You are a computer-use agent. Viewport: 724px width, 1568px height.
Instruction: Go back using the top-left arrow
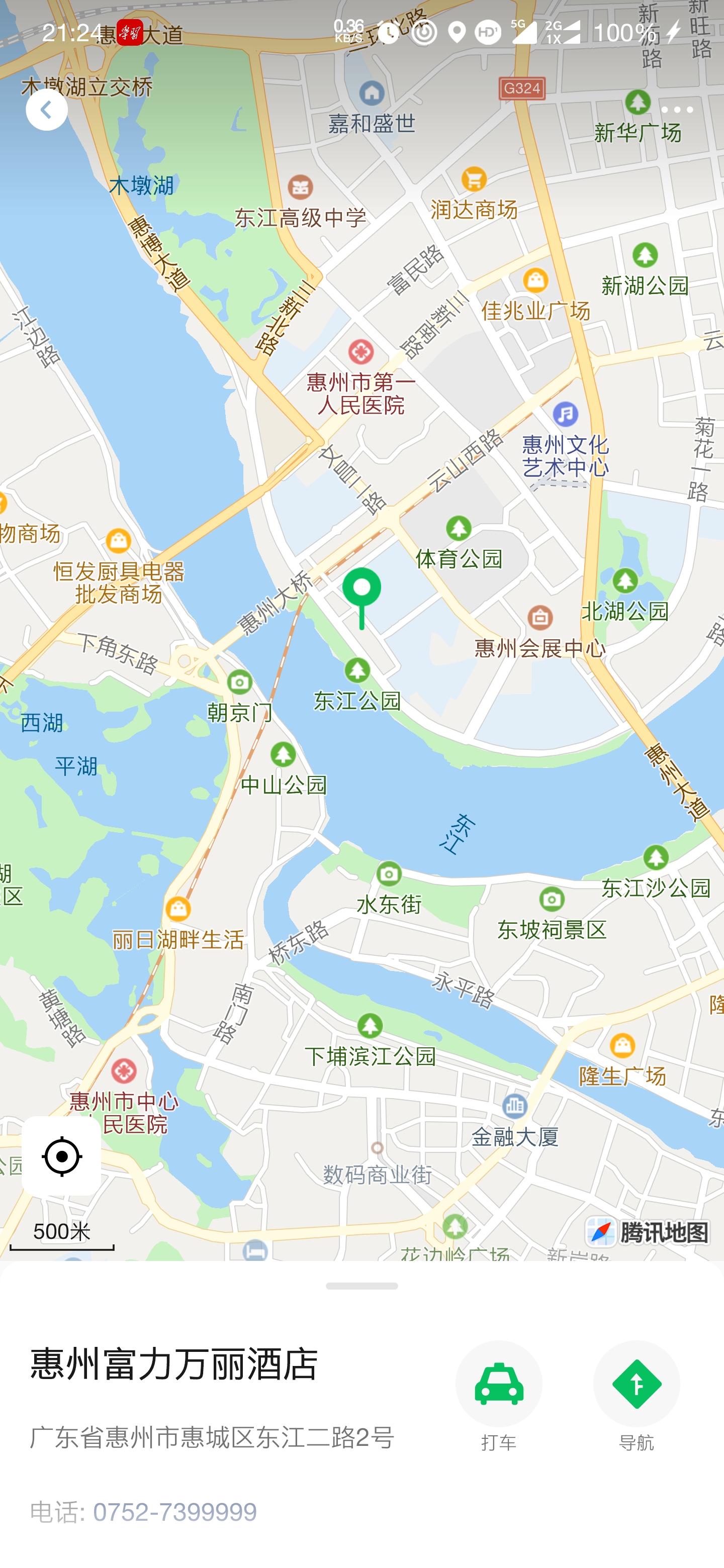coord(46,110)
